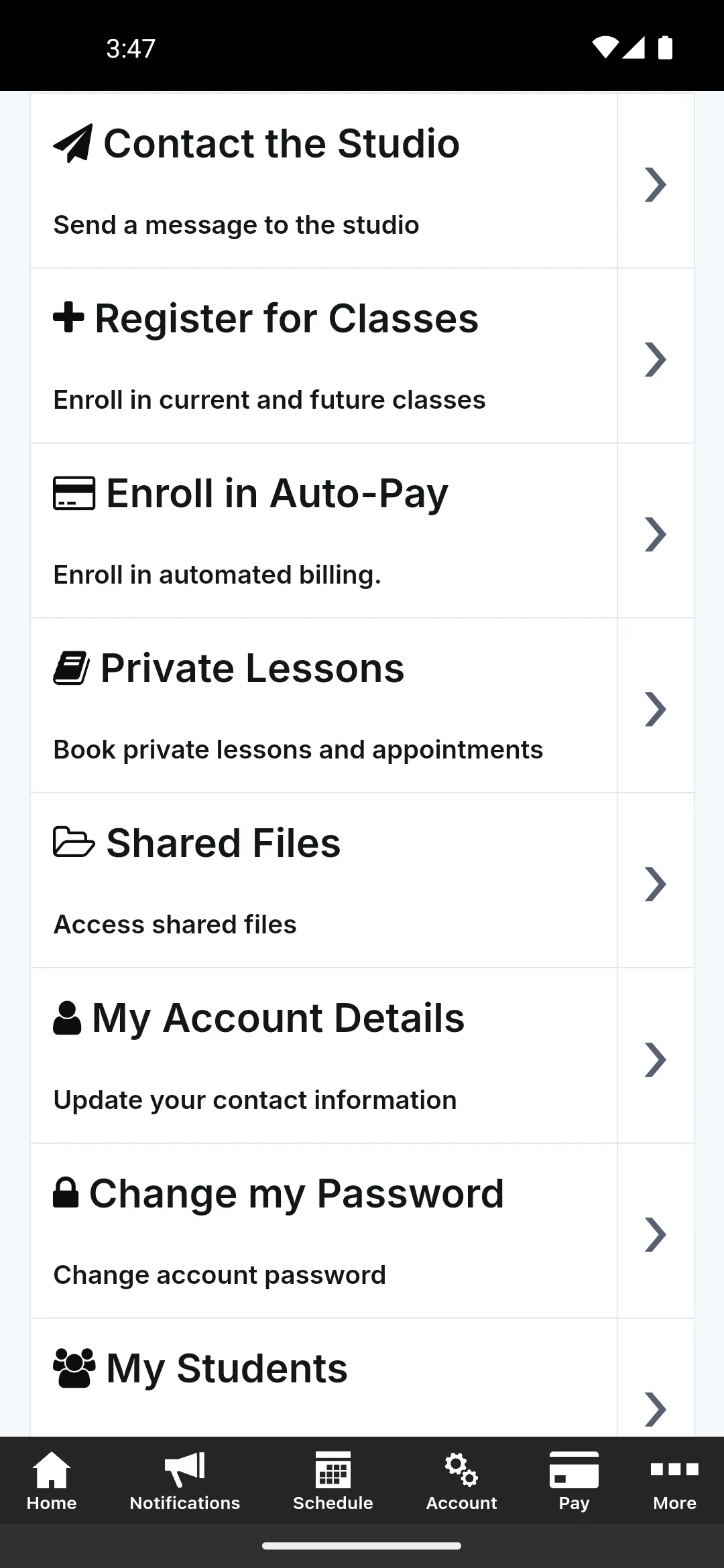
Task: View My Account Details
Action: pos(362,1056)
